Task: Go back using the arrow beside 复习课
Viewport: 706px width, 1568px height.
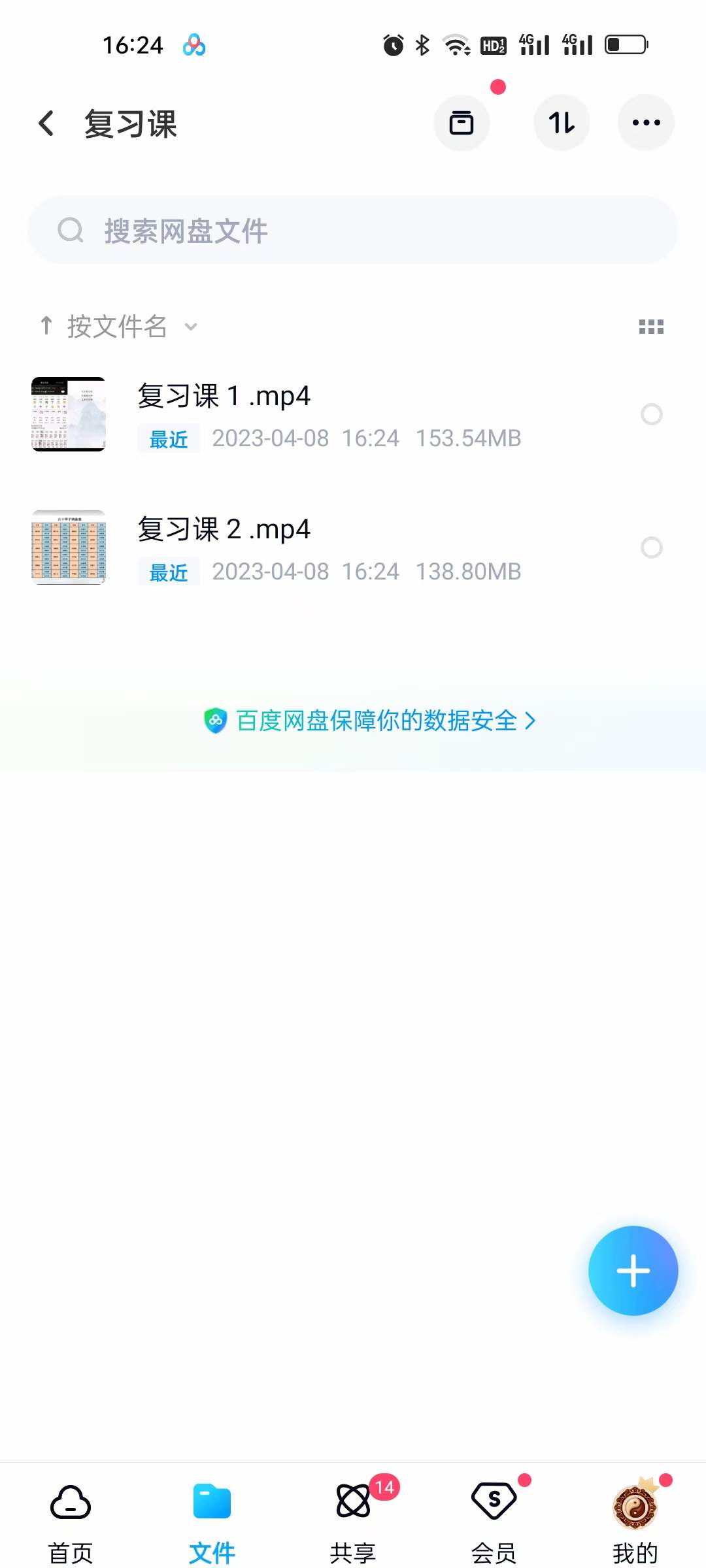Action: click(45, 123)
